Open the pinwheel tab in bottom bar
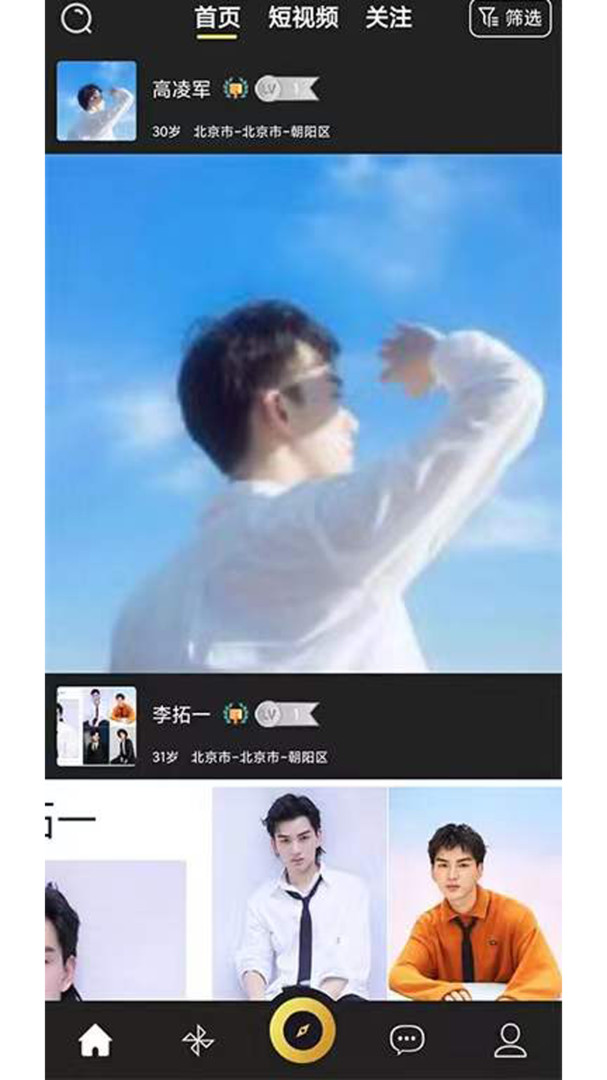The width and height of the screenshot is (607, 1080). (198, 1041)
